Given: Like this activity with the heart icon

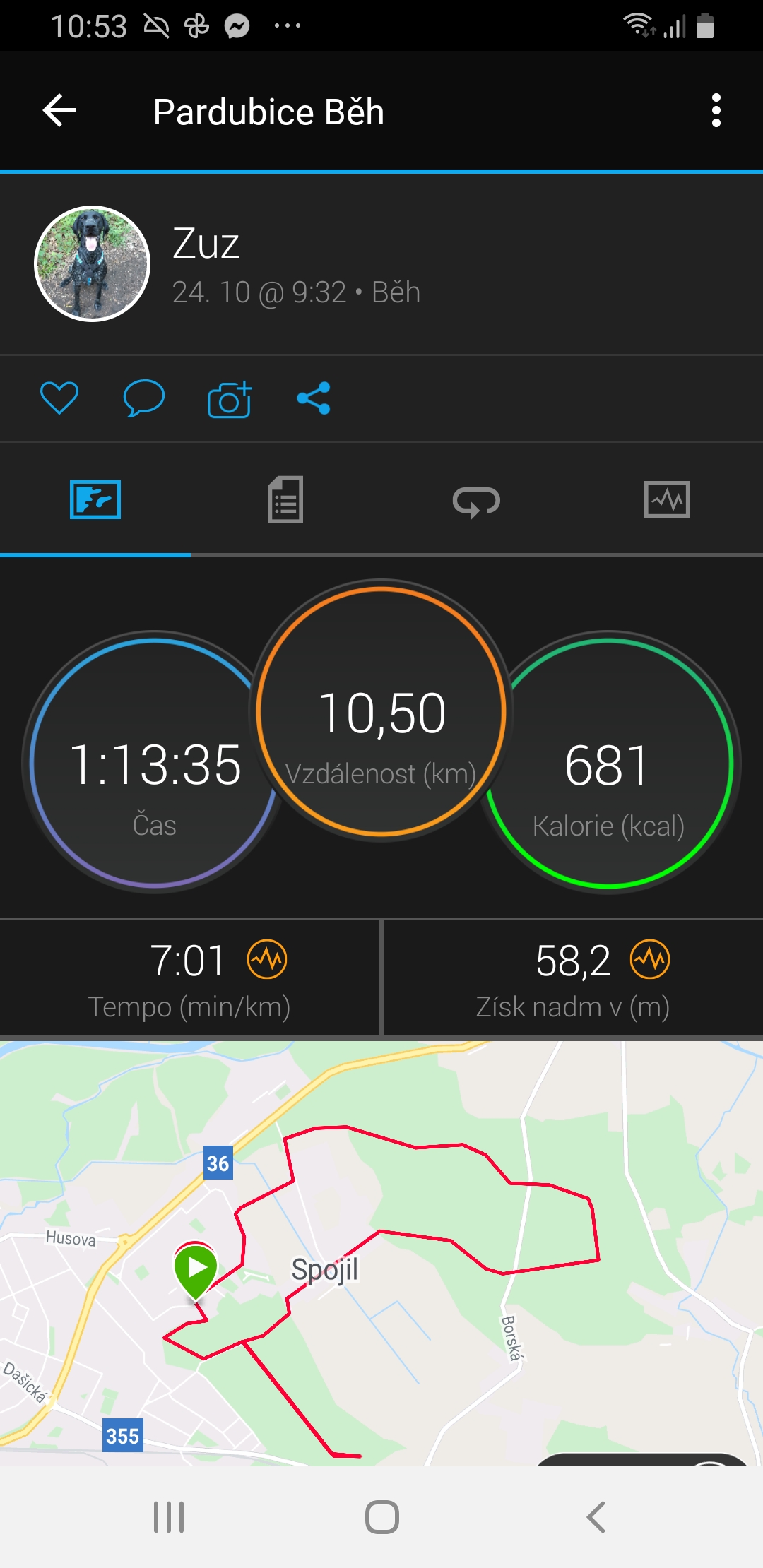Looking at the screenshot, I should [59, 398].
